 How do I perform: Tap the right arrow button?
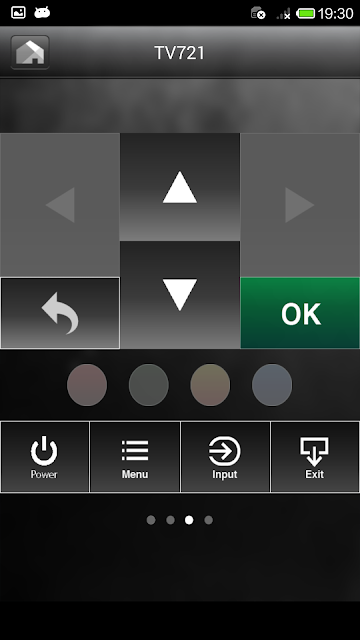(300, 205)
